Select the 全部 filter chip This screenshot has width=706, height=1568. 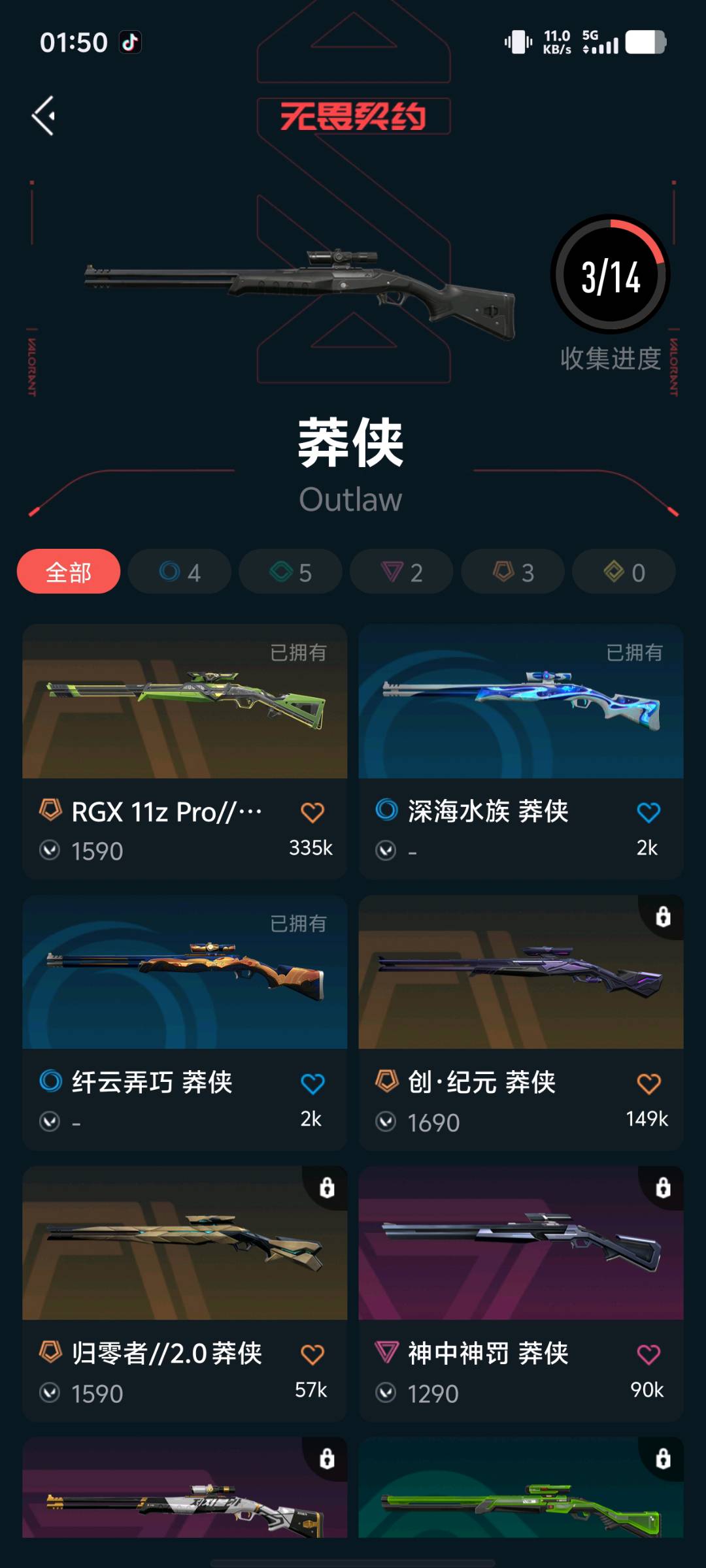(x=69, y=572)
